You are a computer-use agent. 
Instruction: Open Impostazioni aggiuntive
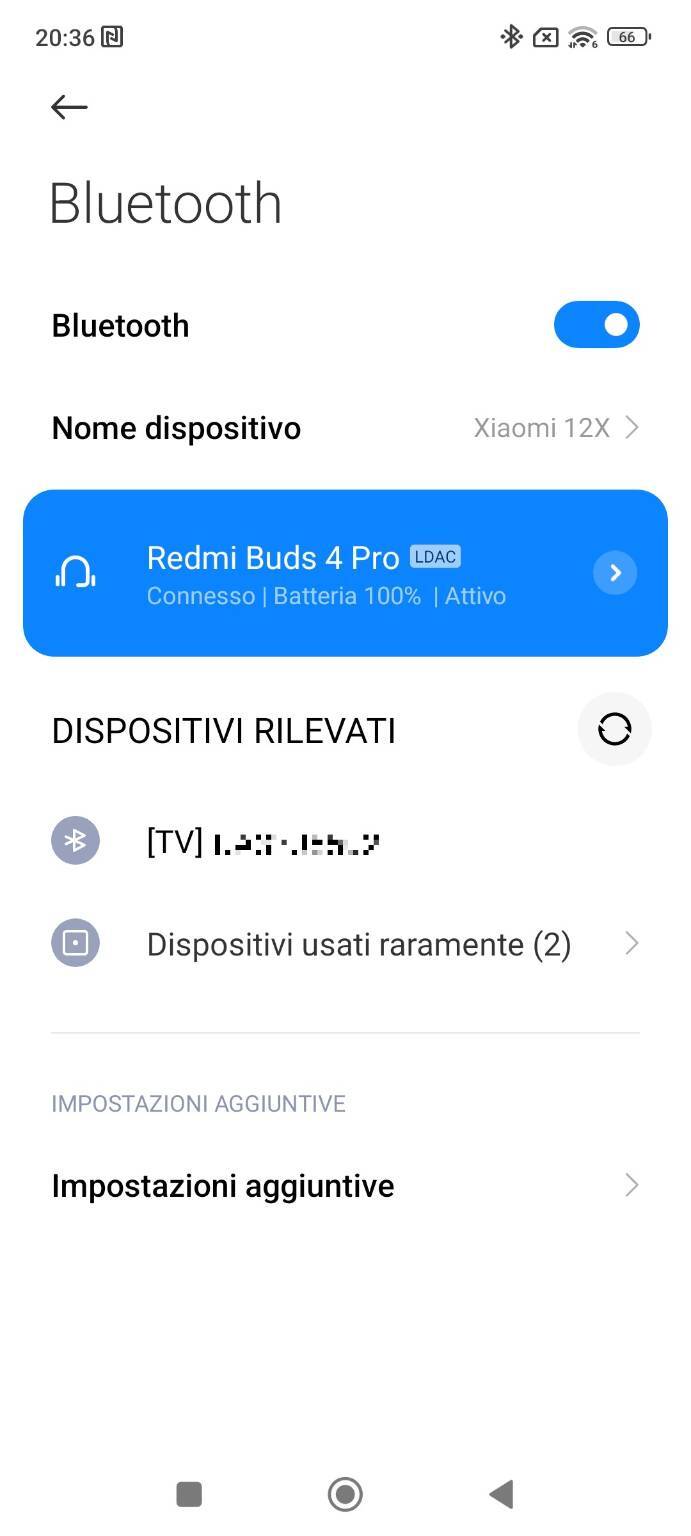(x=345, y=1186)
